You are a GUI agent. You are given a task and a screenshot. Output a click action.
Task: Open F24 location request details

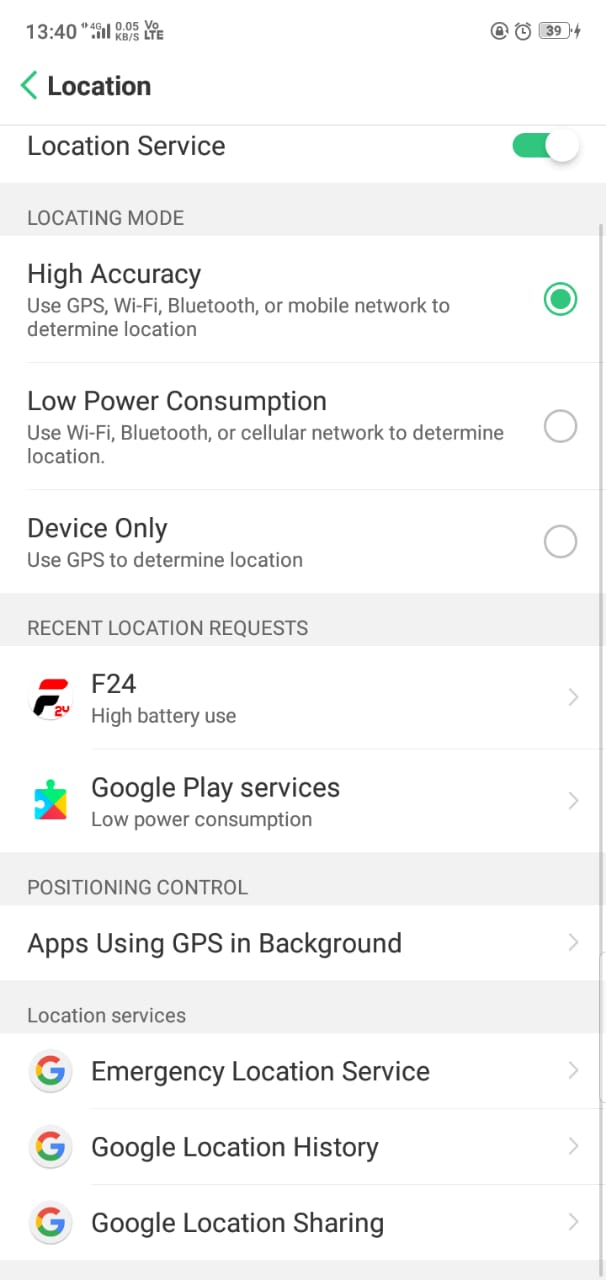click(x=303, y=698)
